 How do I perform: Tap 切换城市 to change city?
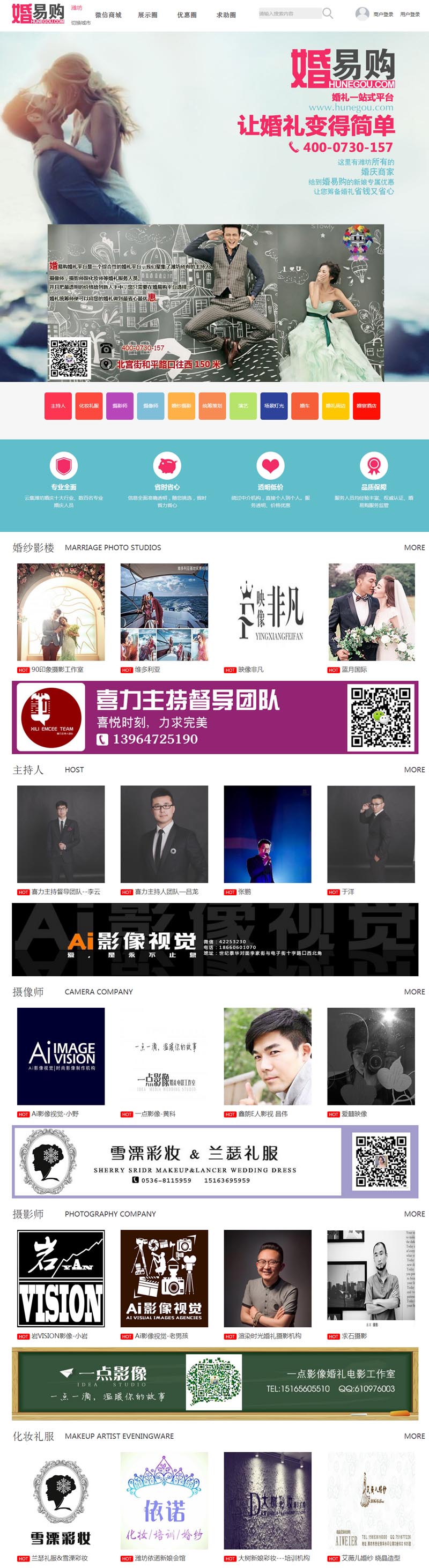click(80, 23)
